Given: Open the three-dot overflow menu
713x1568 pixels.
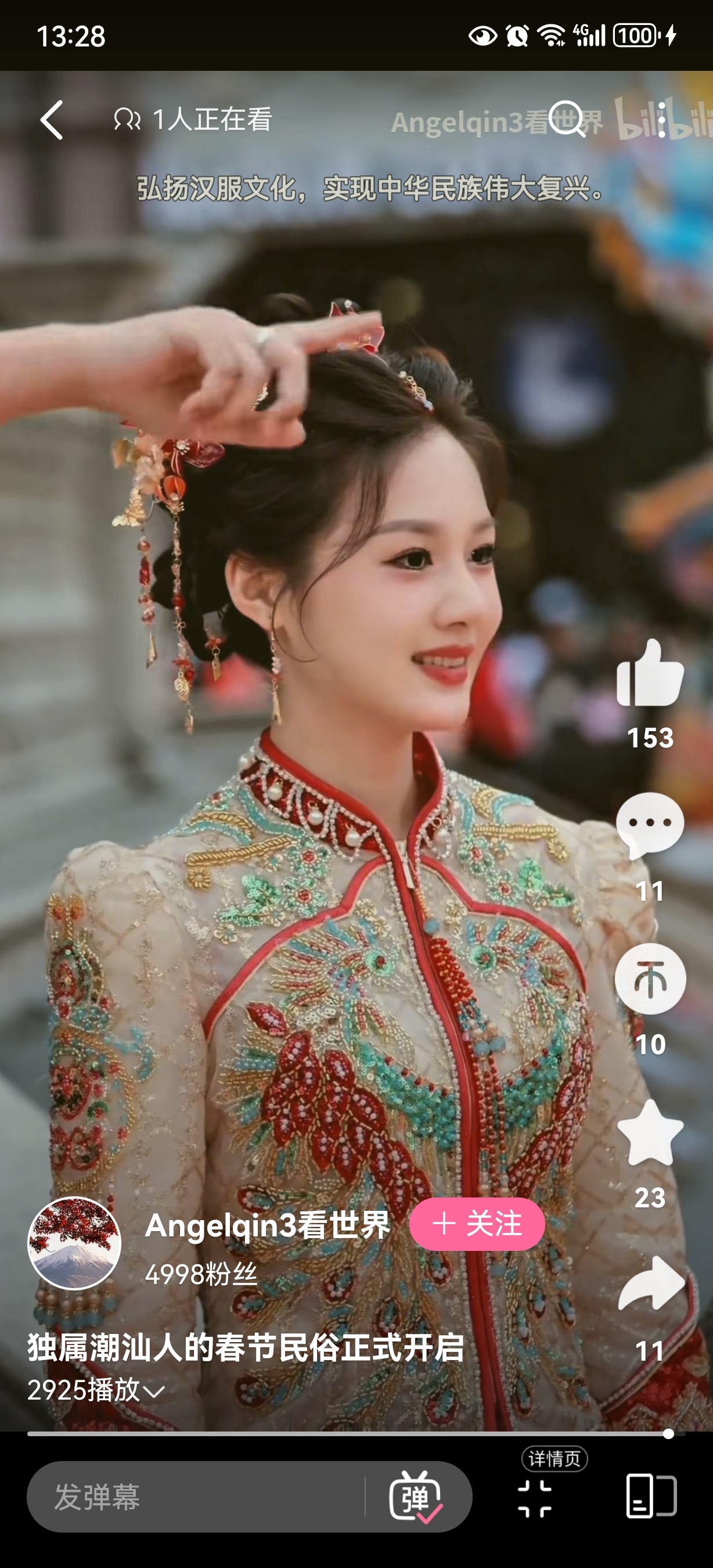Looking at the screenshot, I should [x=661, y=120].
